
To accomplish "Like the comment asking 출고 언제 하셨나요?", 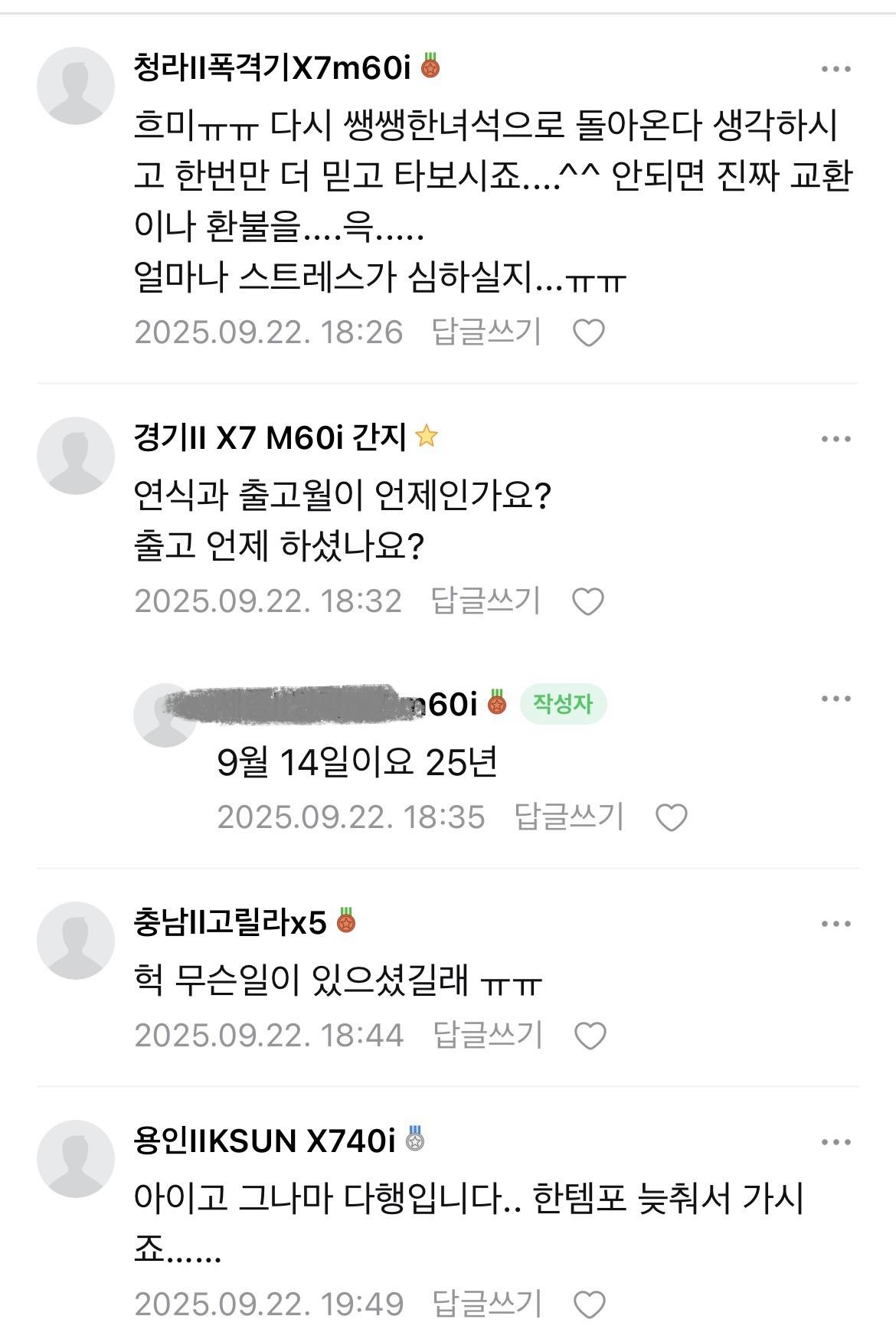I will click(588, 601).
